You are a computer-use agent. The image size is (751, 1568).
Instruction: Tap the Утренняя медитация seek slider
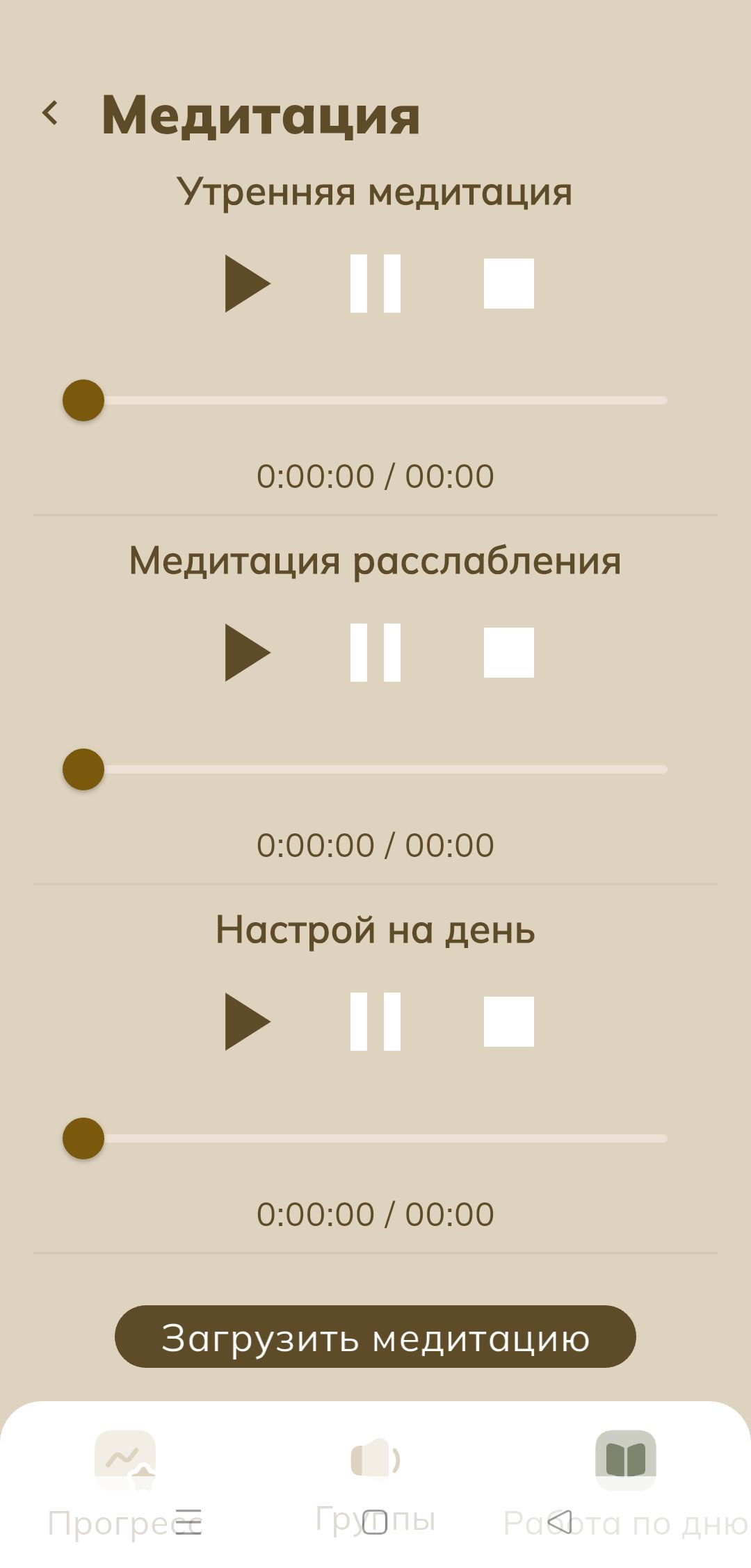(375, 400)
